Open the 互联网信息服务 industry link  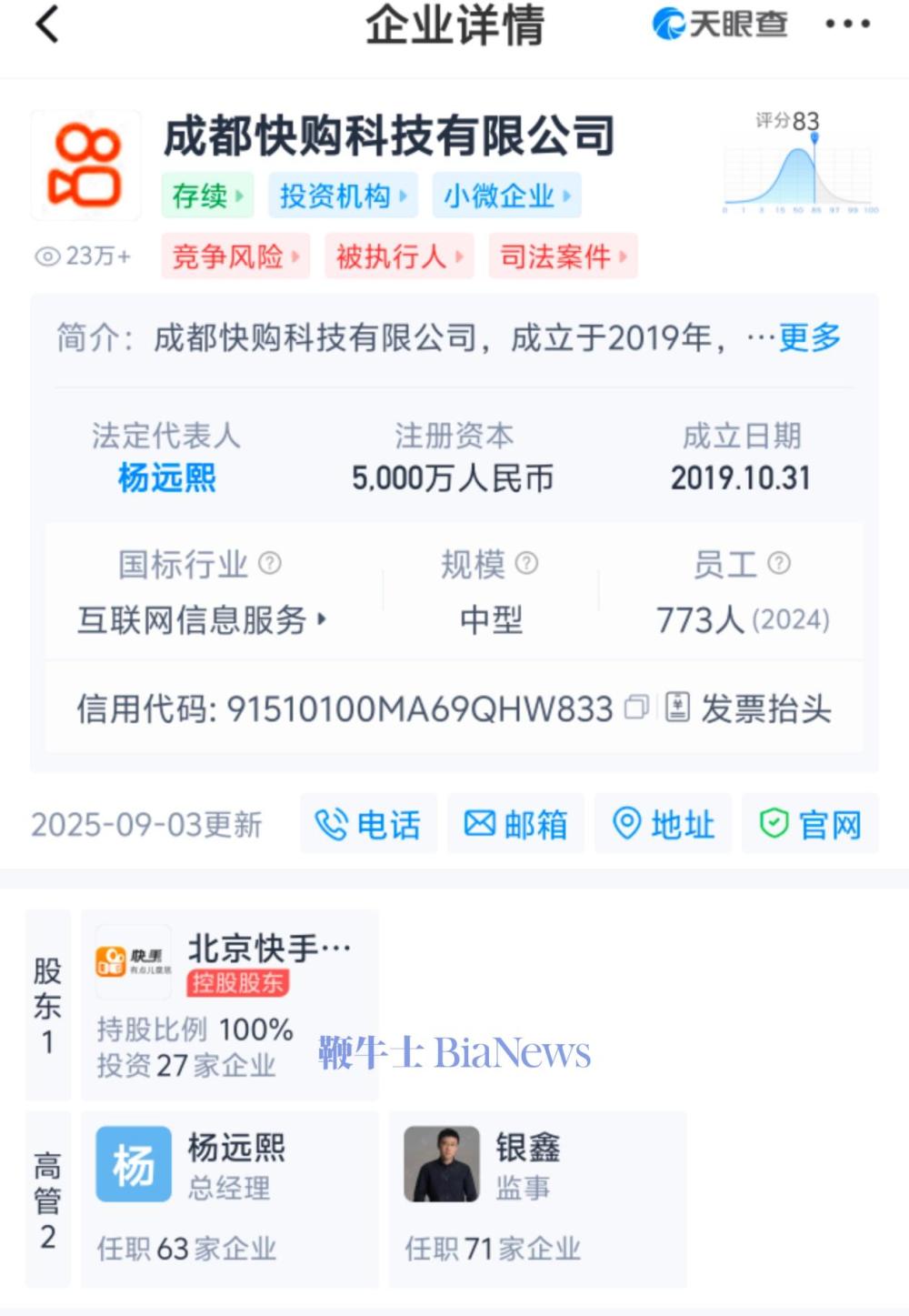[201, 620]
